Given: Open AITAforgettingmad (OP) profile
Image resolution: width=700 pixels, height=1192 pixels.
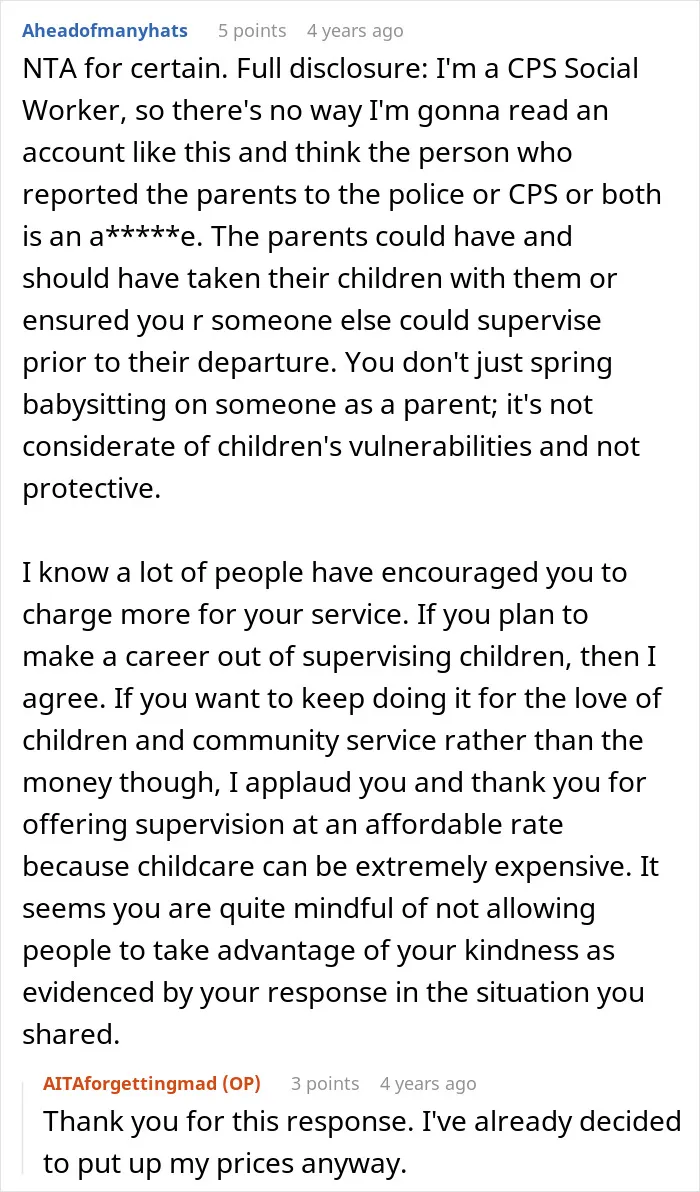Looking at the screenshot, I should click(x=152, y=1083).
